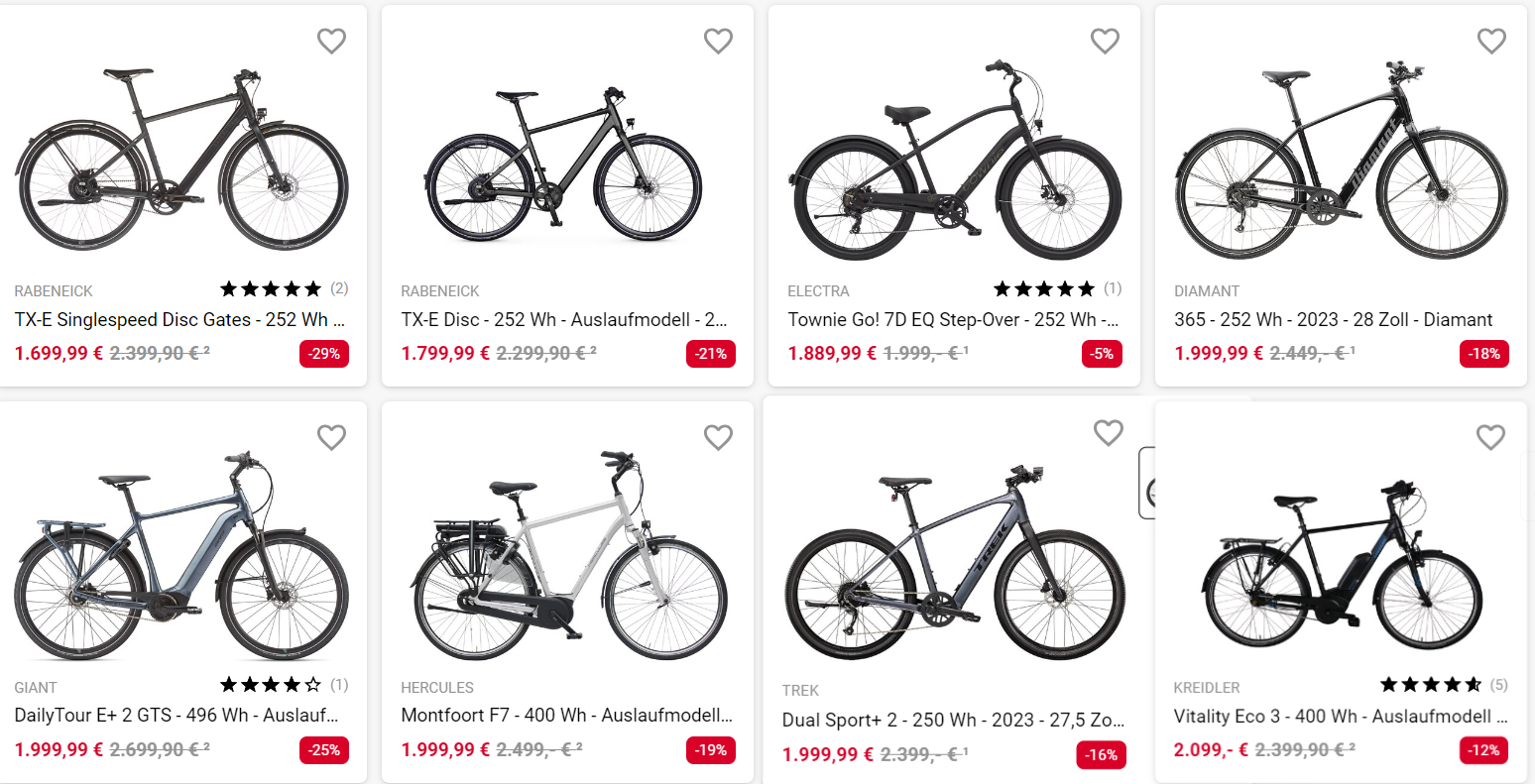Save Electra Townie Go! 7D to wishlist
1535x784 pixels.
coord(1105,41)
